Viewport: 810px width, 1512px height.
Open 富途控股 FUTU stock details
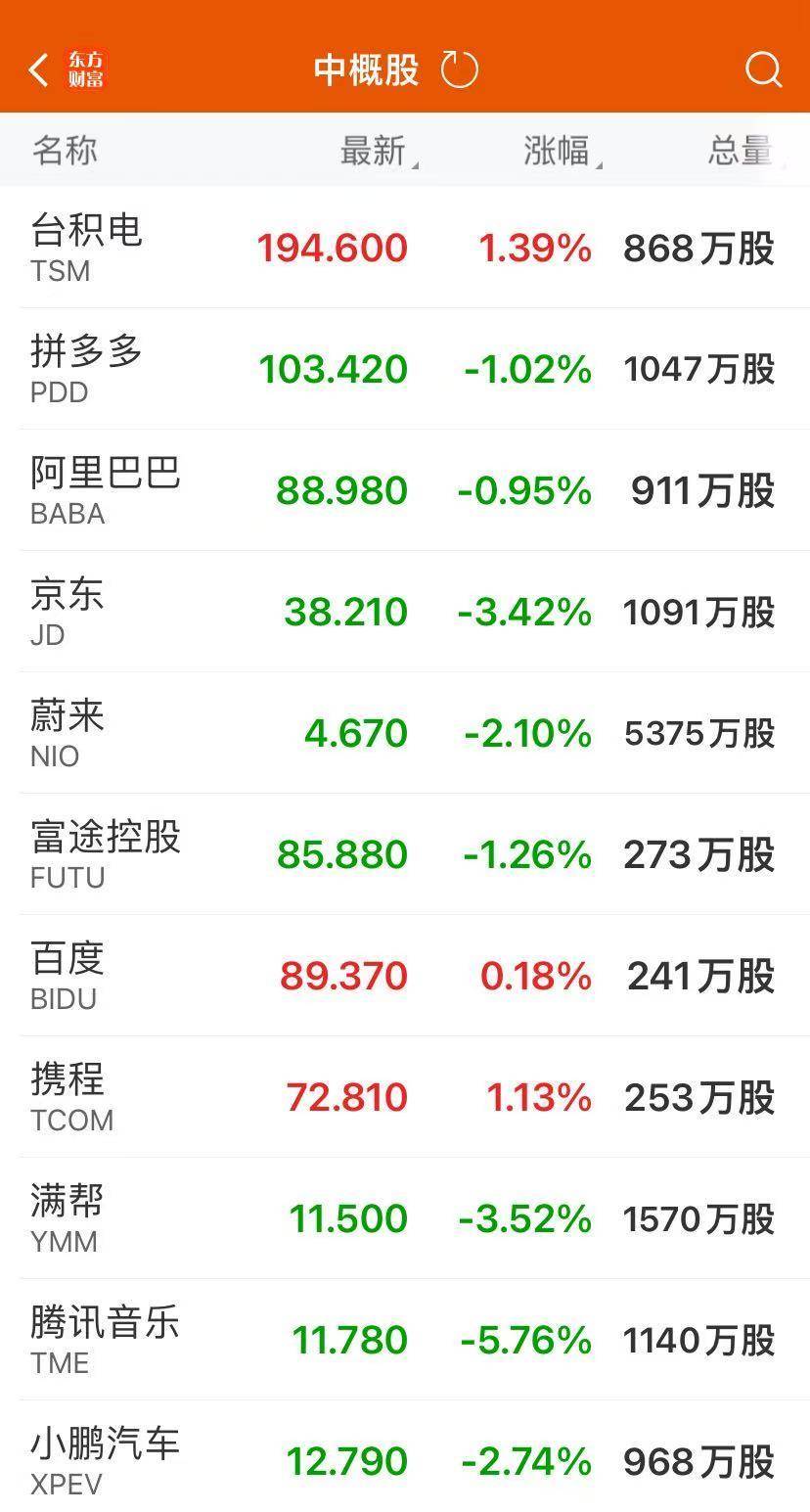(x=405, y=854)
